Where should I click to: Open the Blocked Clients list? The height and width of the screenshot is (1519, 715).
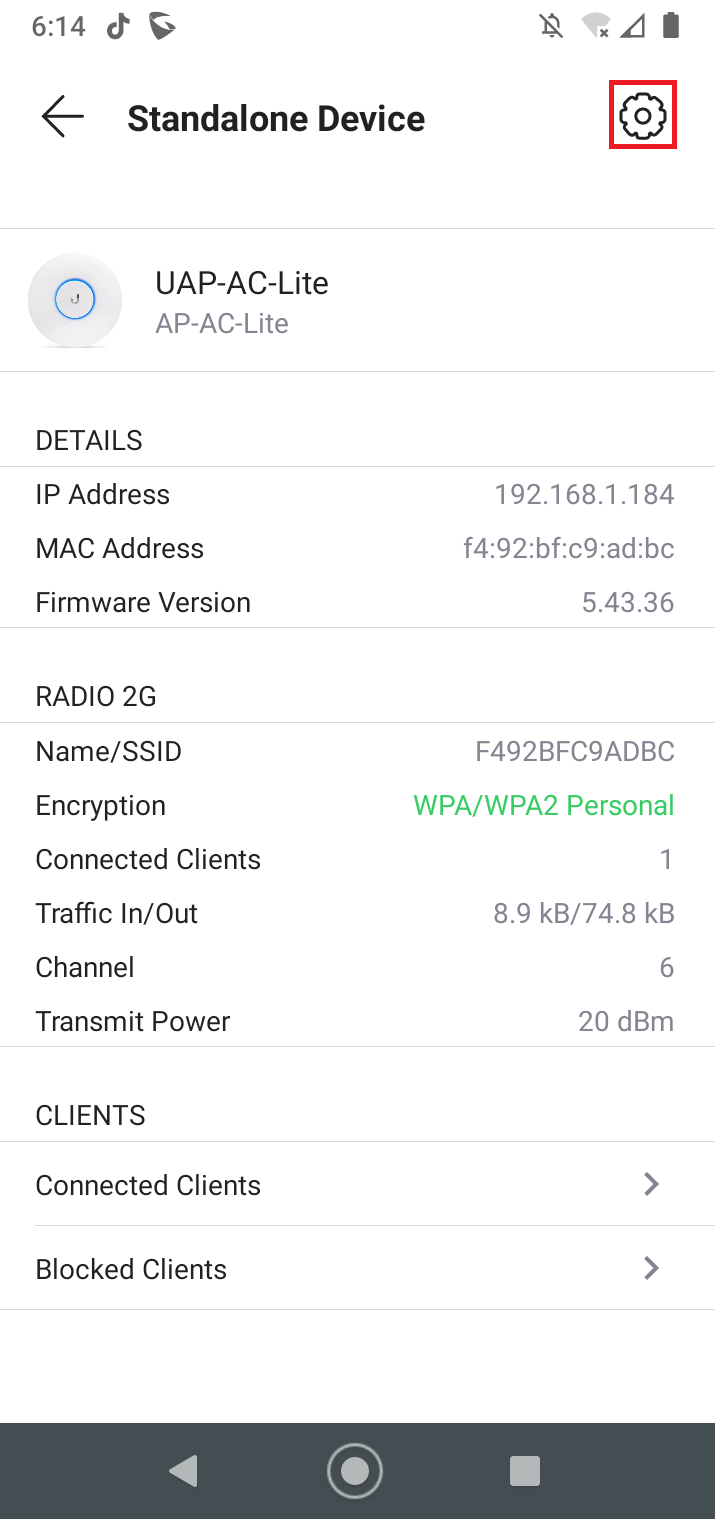click(357, 1269)
